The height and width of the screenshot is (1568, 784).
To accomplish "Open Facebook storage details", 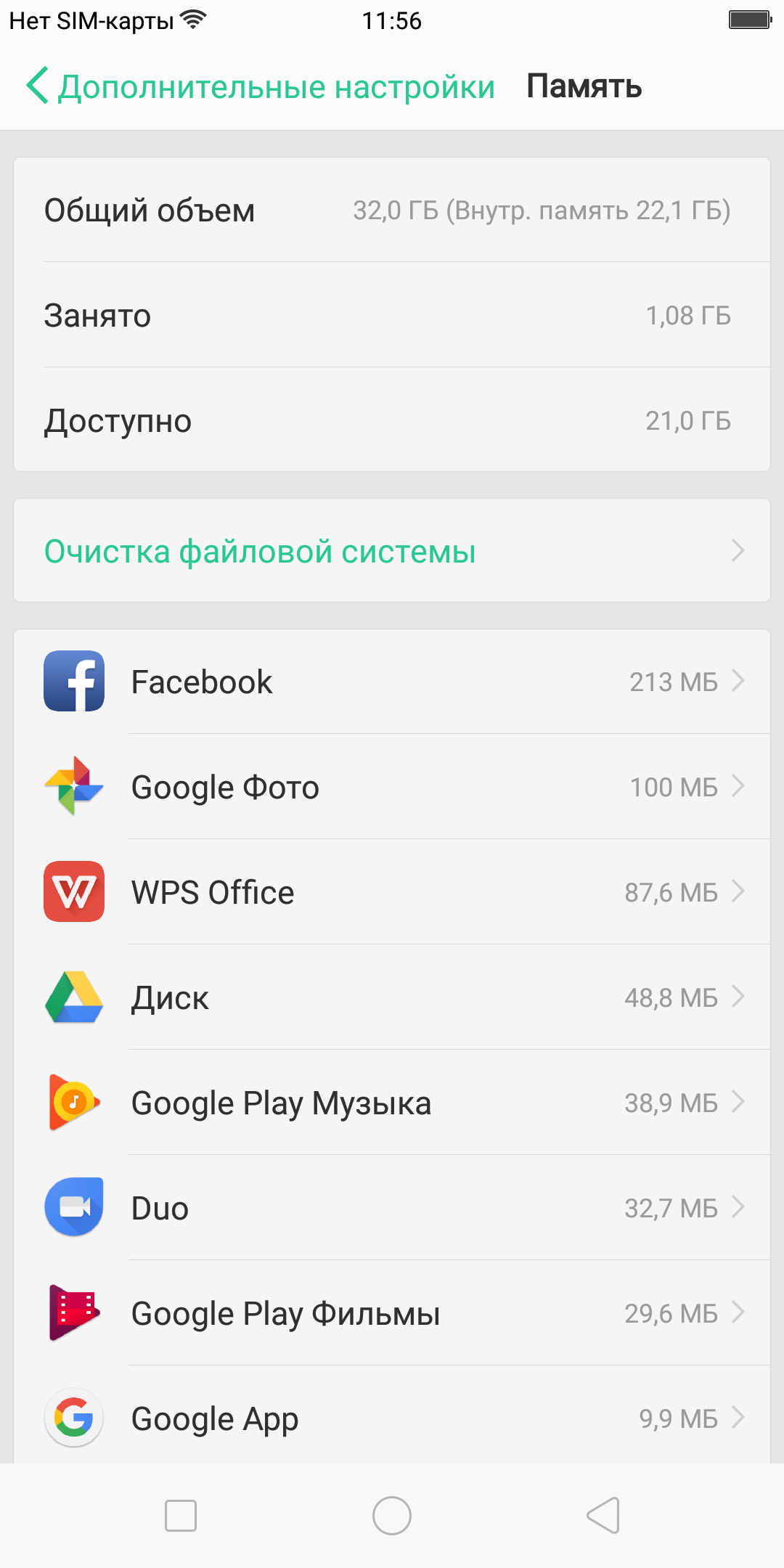I will pos(392,682).
